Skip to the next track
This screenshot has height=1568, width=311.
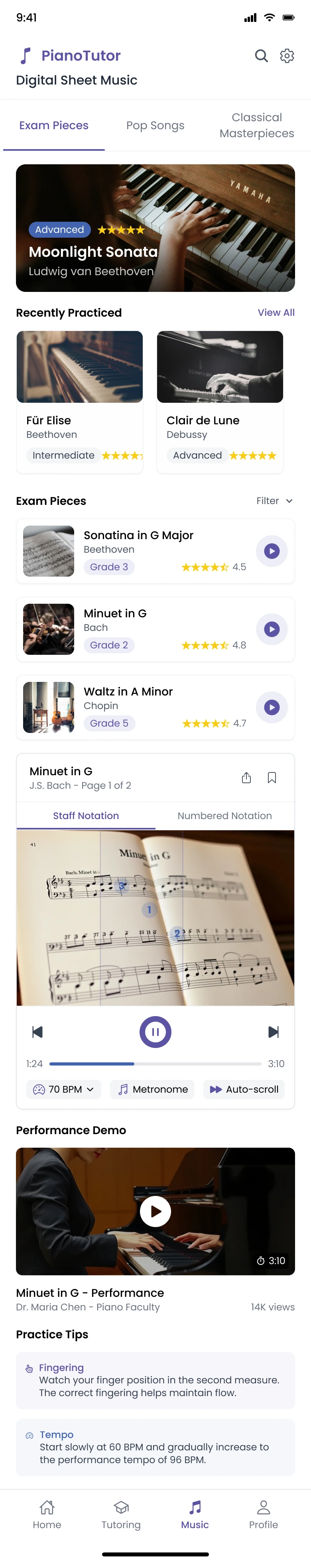point(273,1032)
